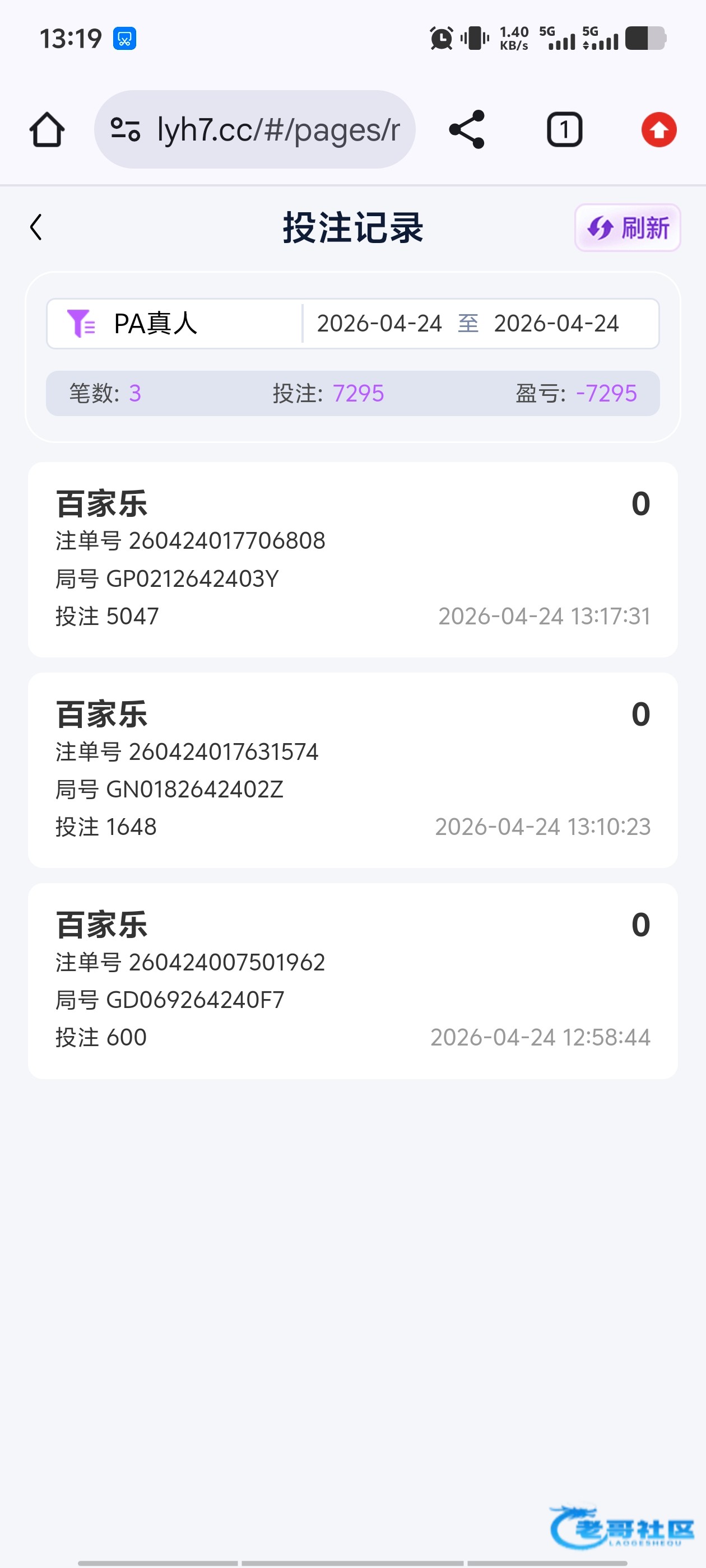Go back from the 投注记录 page
706x1568 pixels.
pos(36,227)
